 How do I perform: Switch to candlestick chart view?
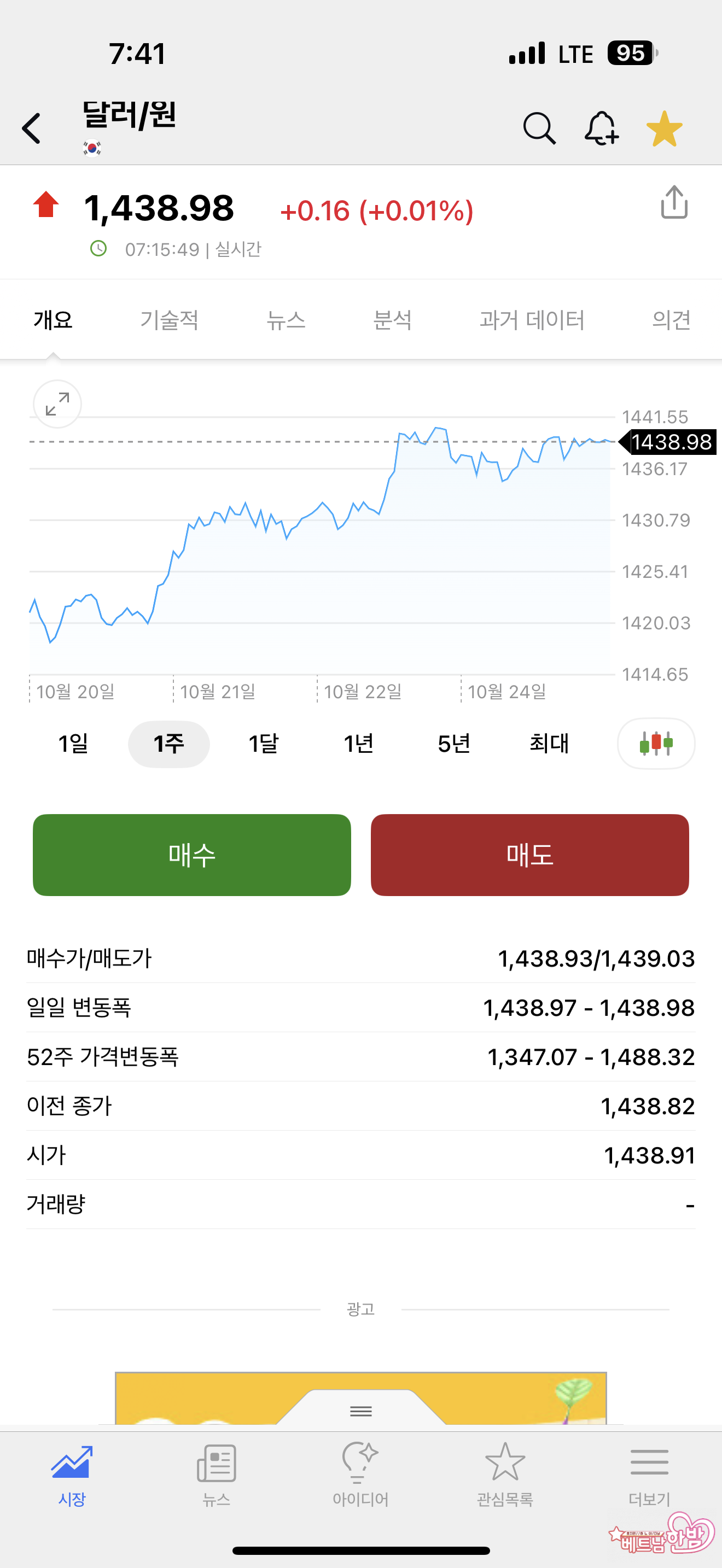tap(656, 743)
